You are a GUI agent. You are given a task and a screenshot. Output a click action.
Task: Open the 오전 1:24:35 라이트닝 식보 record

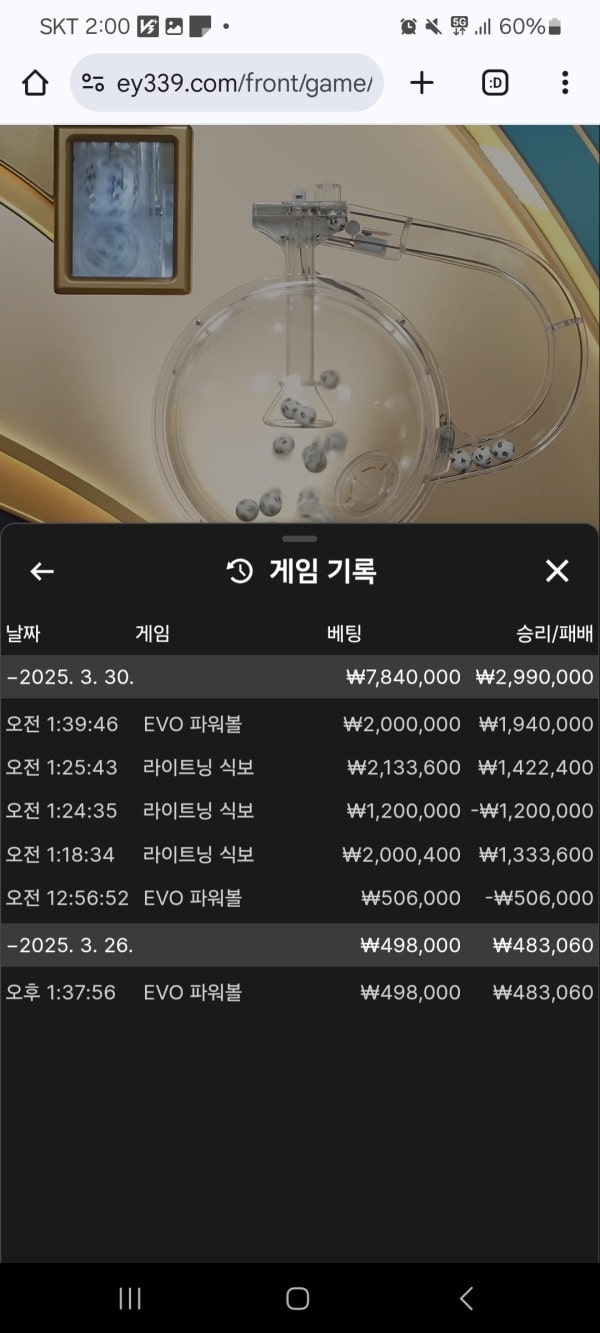point(299,811)
